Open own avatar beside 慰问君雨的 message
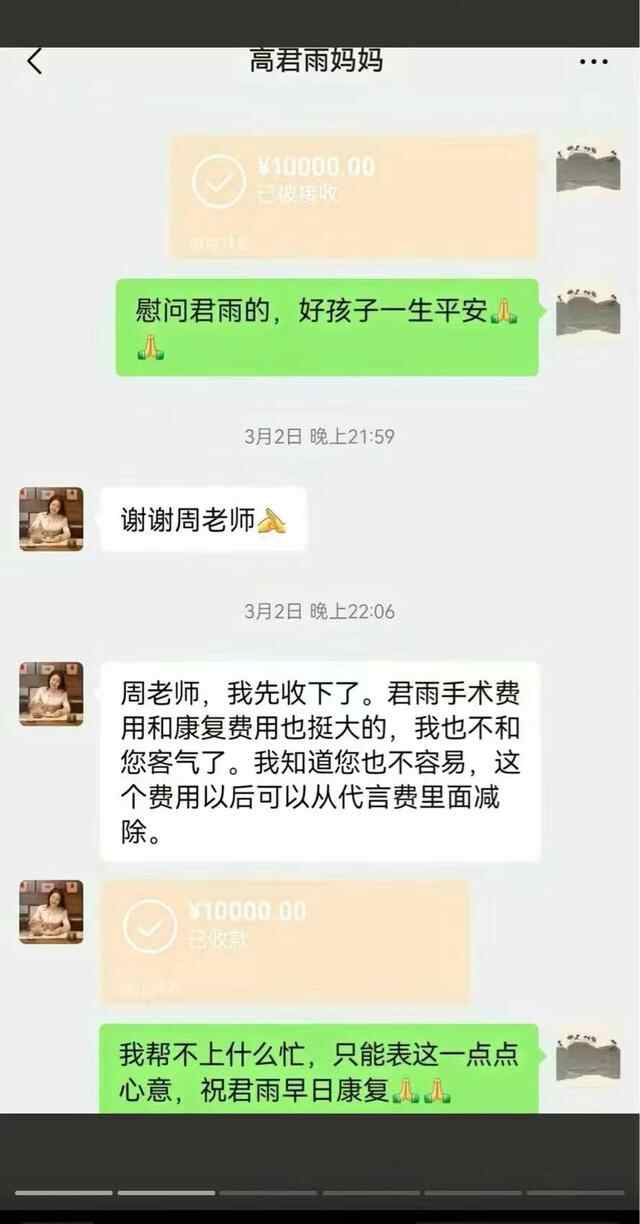The image size is (640, 1224). [x=588, y=311]
